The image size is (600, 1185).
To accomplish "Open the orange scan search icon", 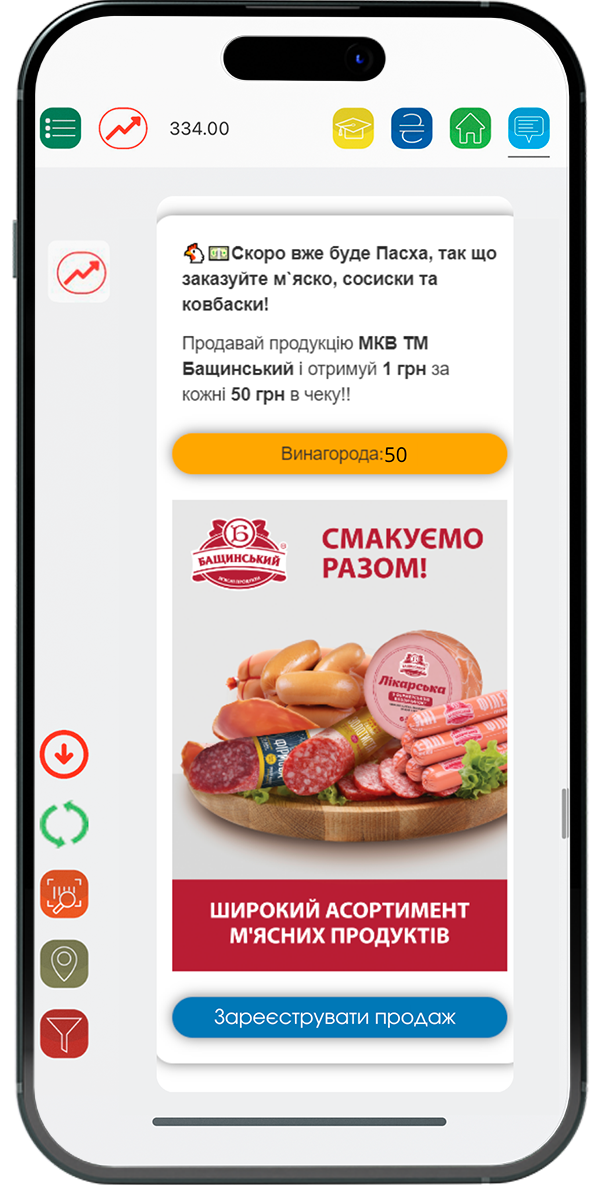I will pyautogui.click(x=65, y=894).
